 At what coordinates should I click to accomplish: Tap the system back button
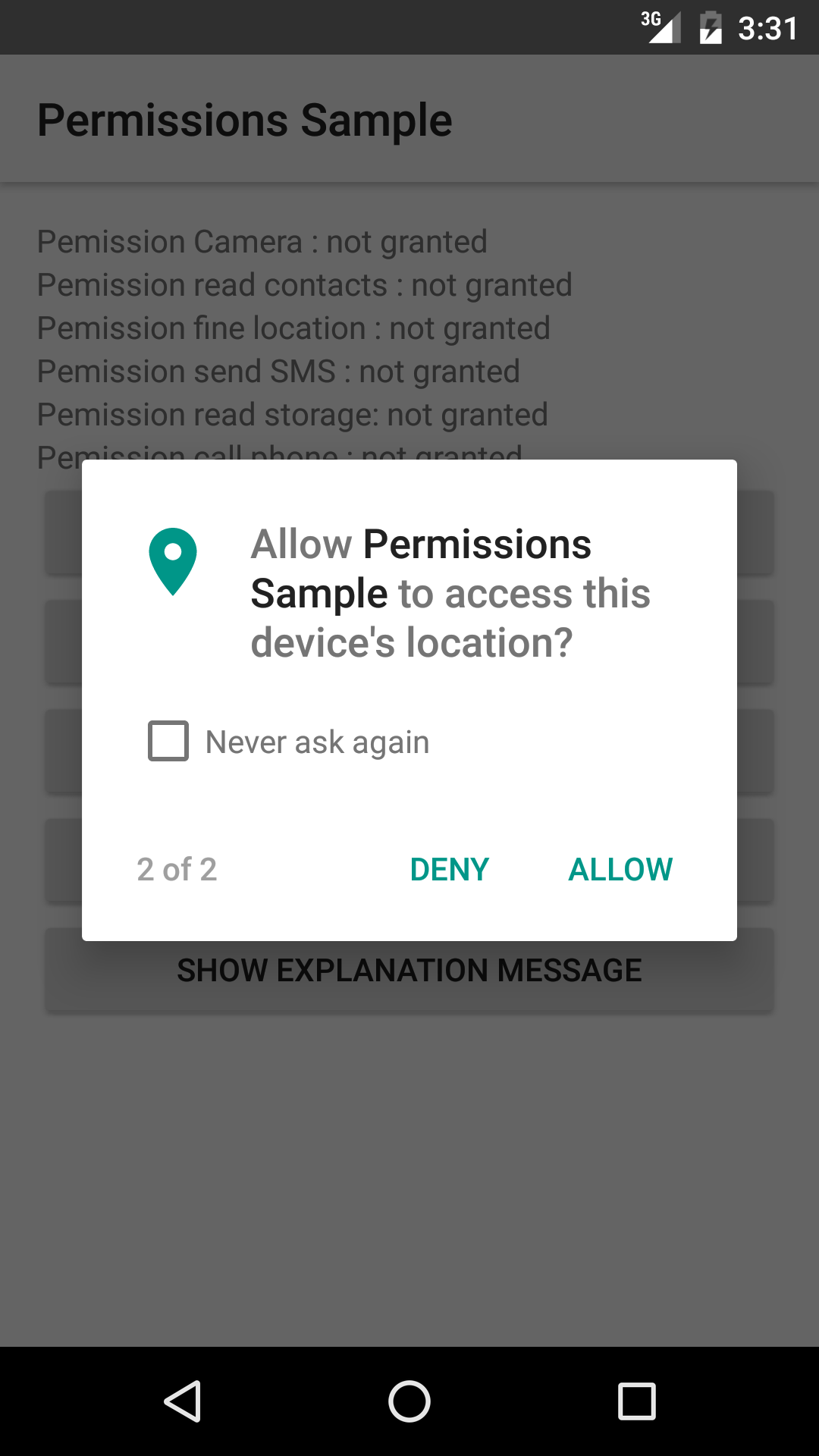(x=182, y=1401)
